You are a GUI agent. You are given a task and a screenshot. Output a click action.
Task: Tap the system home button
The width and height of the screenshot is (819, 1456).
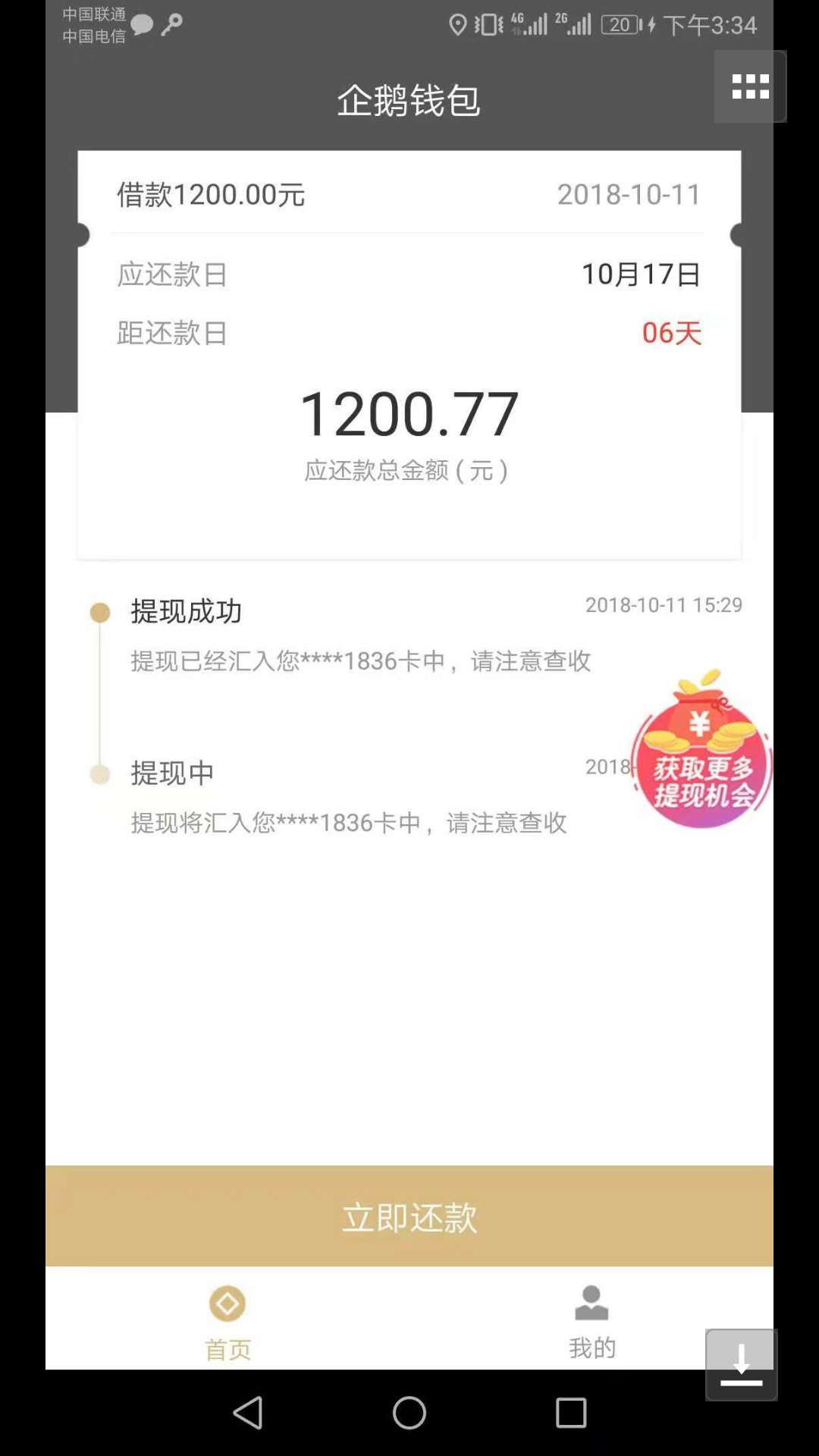click(x=409, y=1413)
